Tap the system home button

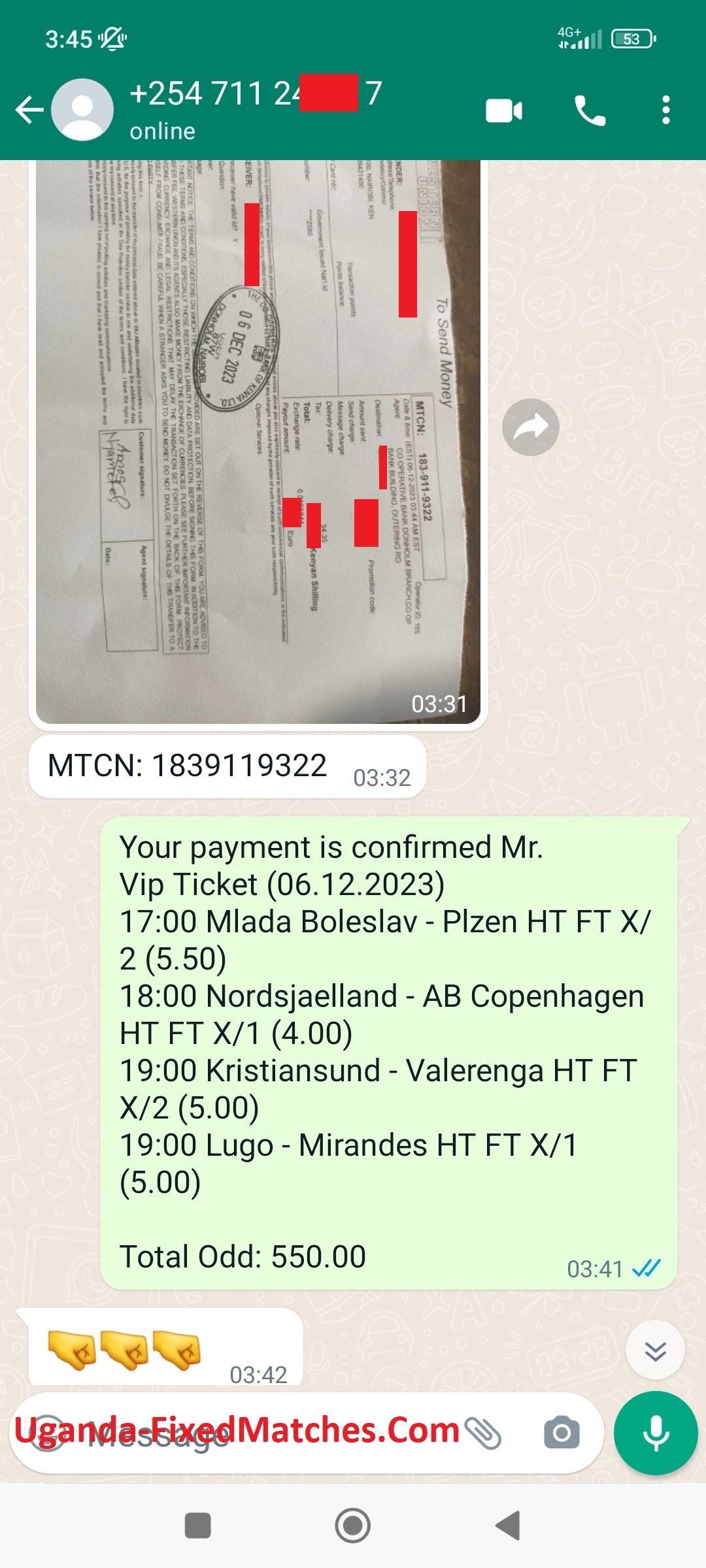[x=353, y=1526]
